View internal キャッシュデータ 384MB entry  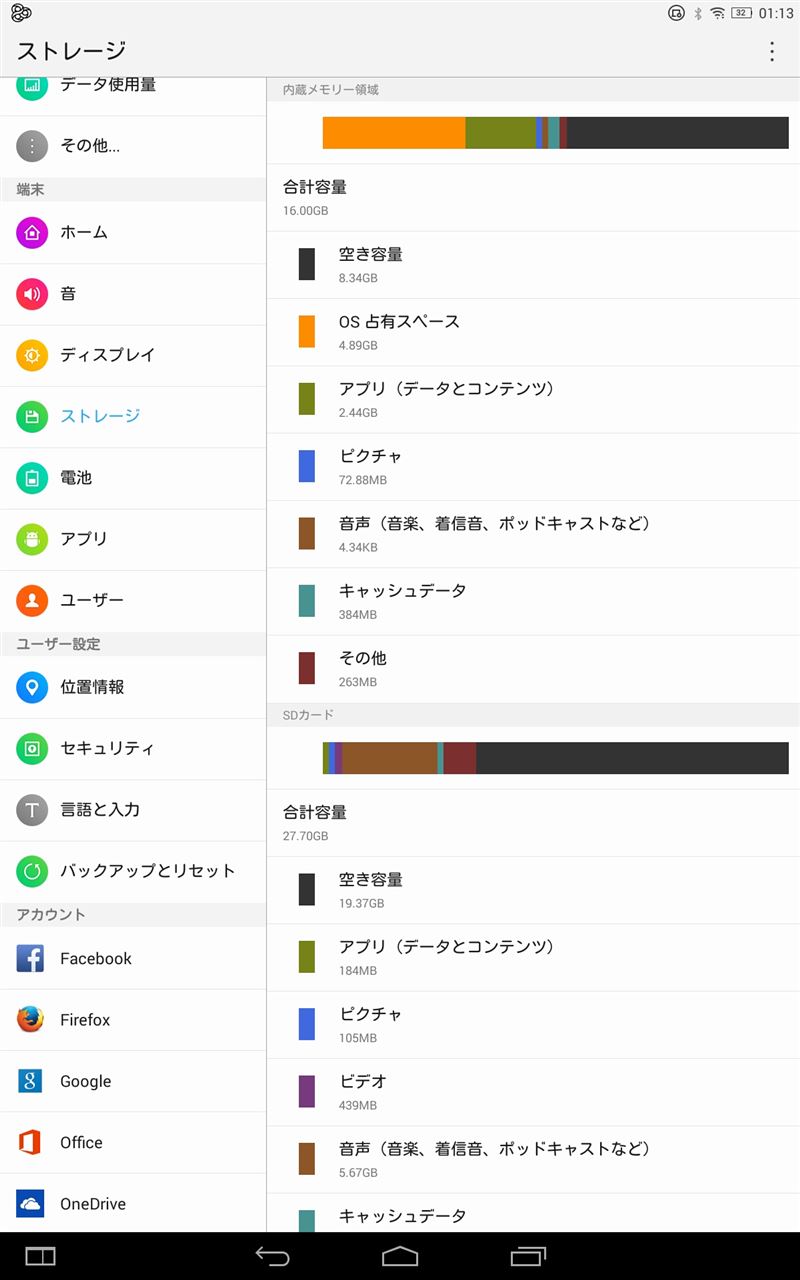tap(533, 601)
